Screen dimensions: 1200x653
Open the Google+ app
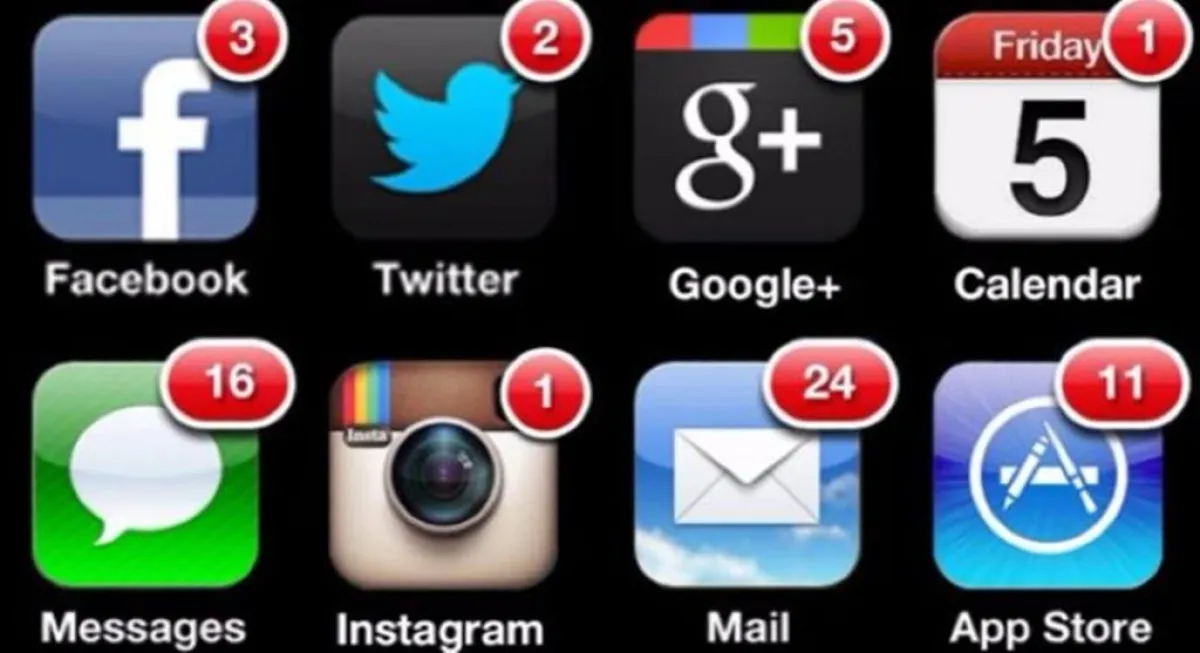pyautogui.click(x=748, y=135)
